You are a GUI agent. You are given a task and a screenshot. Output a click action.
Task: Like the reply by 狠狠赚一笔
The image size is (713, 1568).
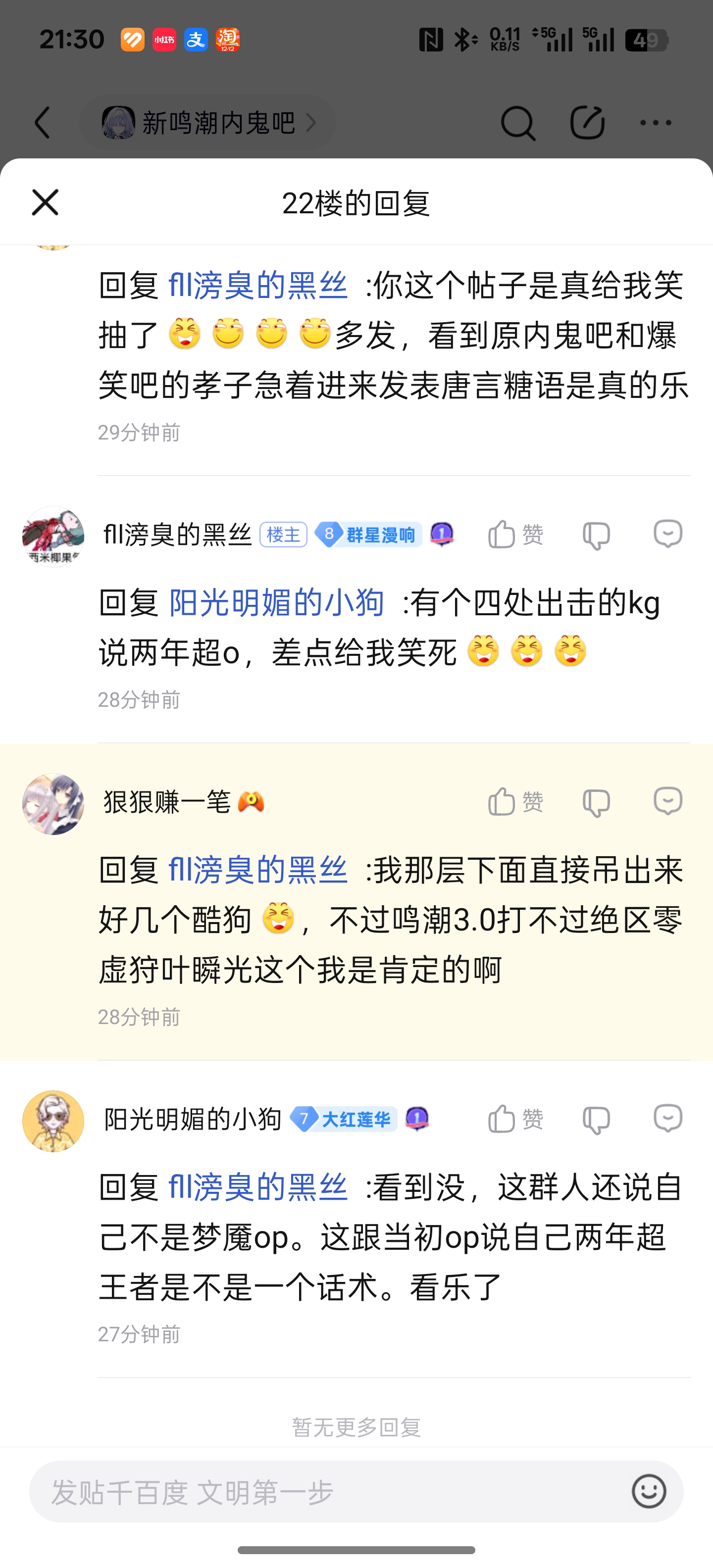pyautogui.click(x=514, y=802)
